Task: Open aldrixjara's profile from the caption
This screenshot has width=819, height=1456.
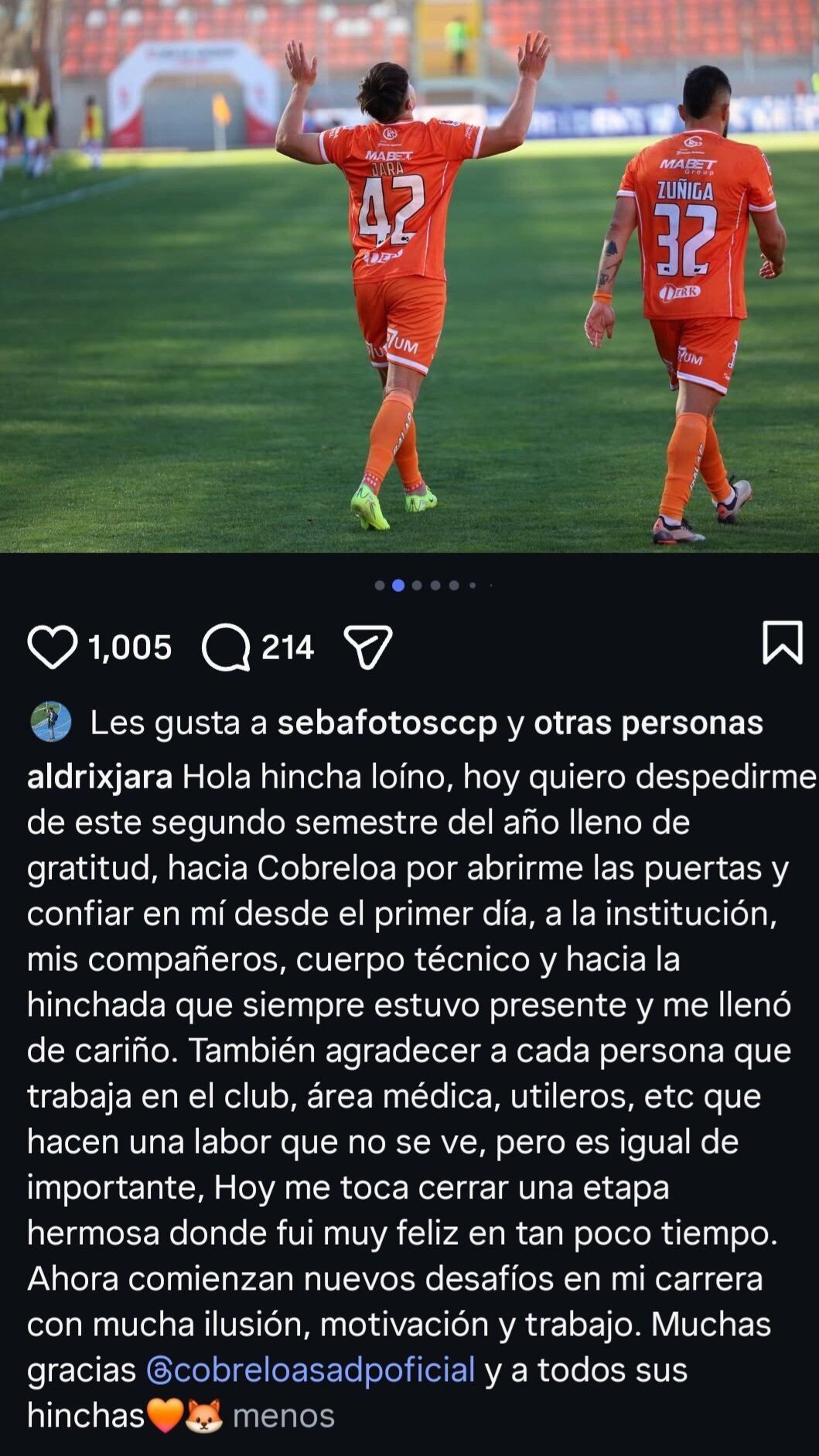Action: coord(100,777)
